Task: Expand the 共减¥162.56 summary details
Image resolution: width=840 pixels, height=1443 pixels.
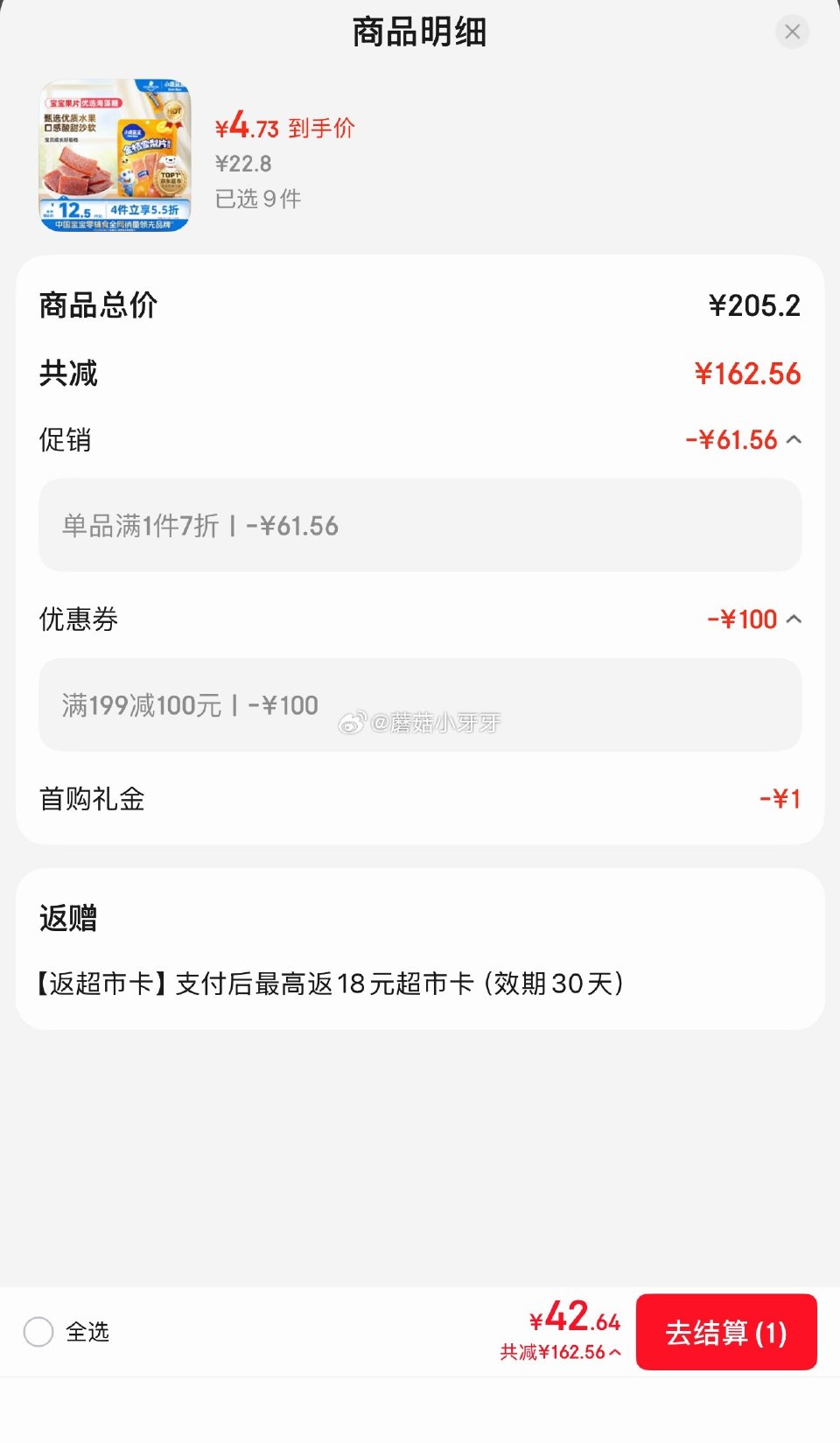Action: [561, 1352]
